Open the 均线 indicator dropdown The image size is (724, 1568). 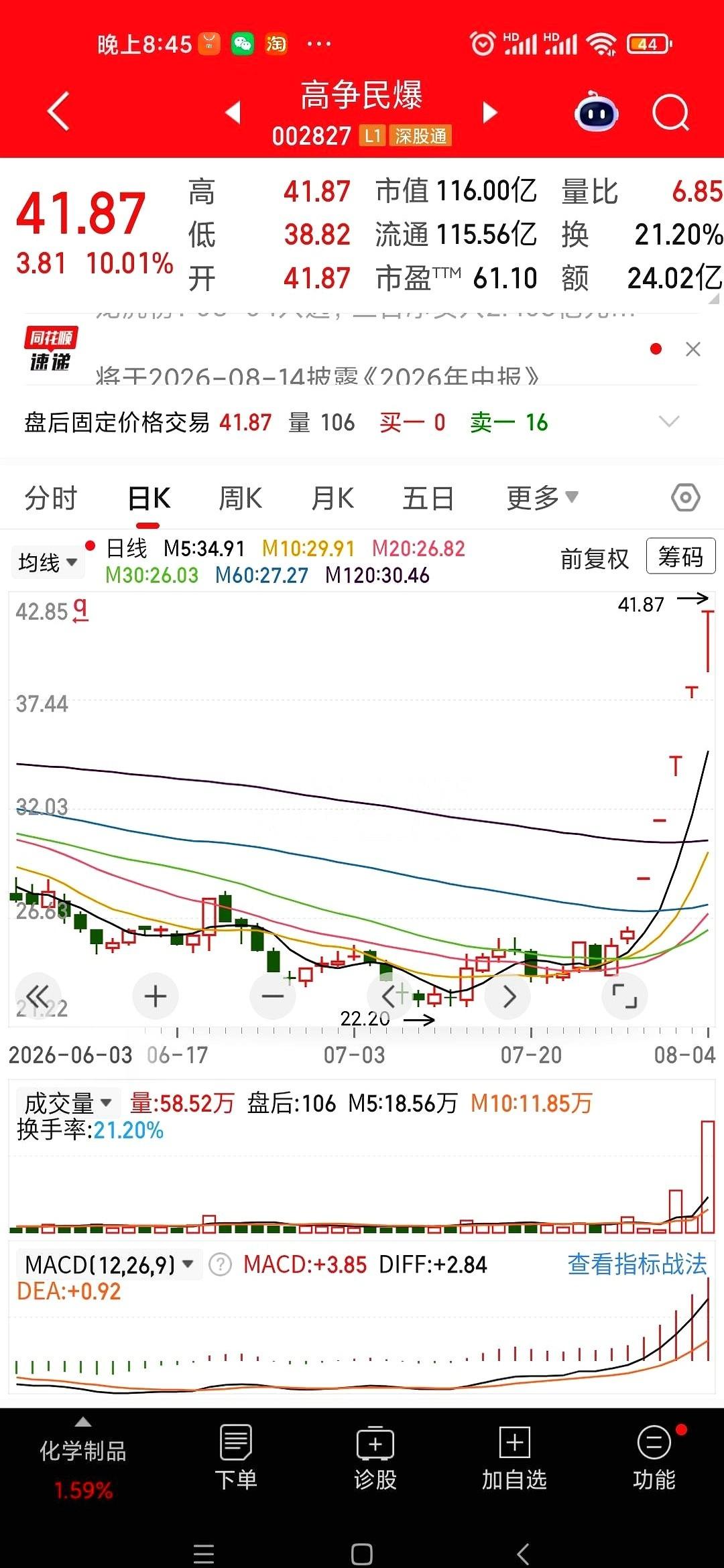(48, 562)
